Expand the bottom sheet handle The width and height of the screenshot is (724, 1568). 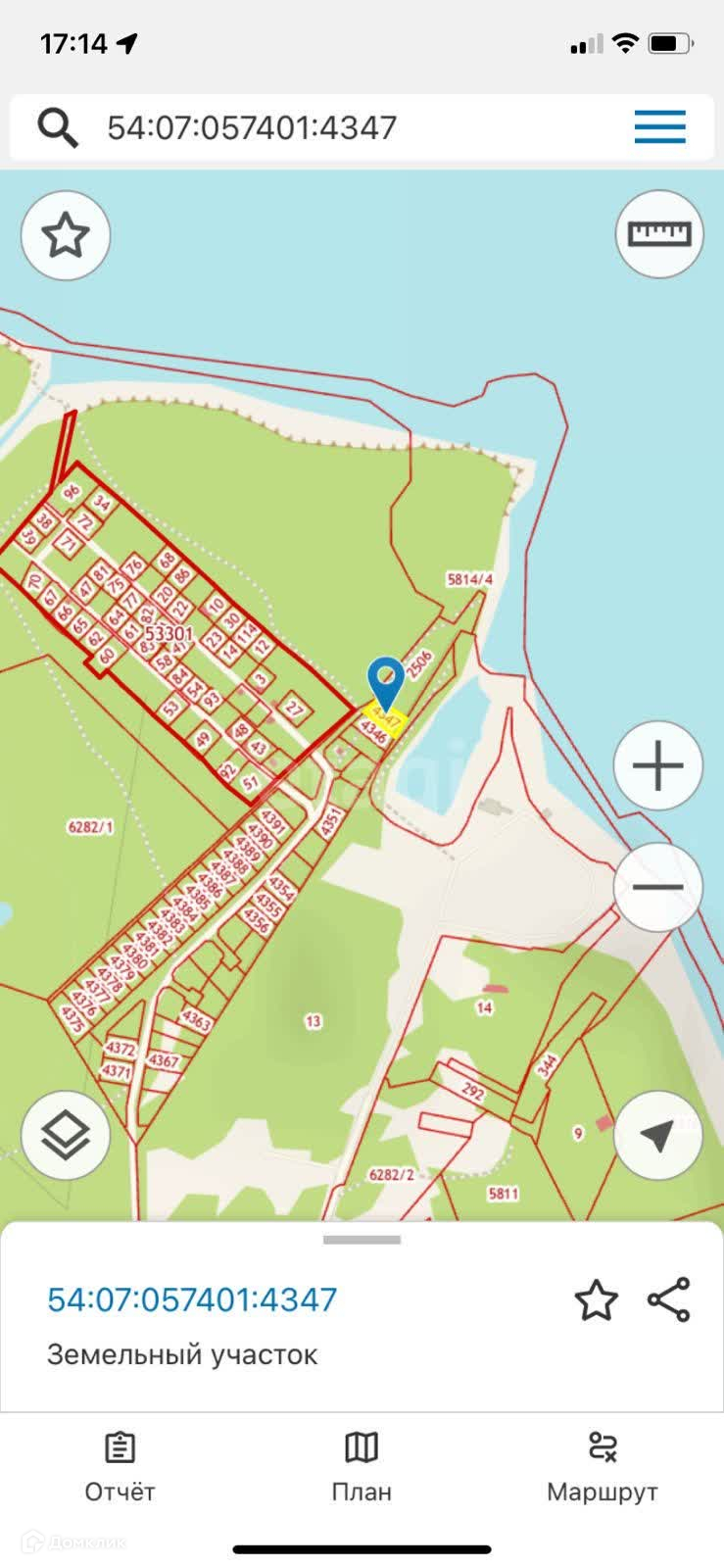pos(362,1240)
